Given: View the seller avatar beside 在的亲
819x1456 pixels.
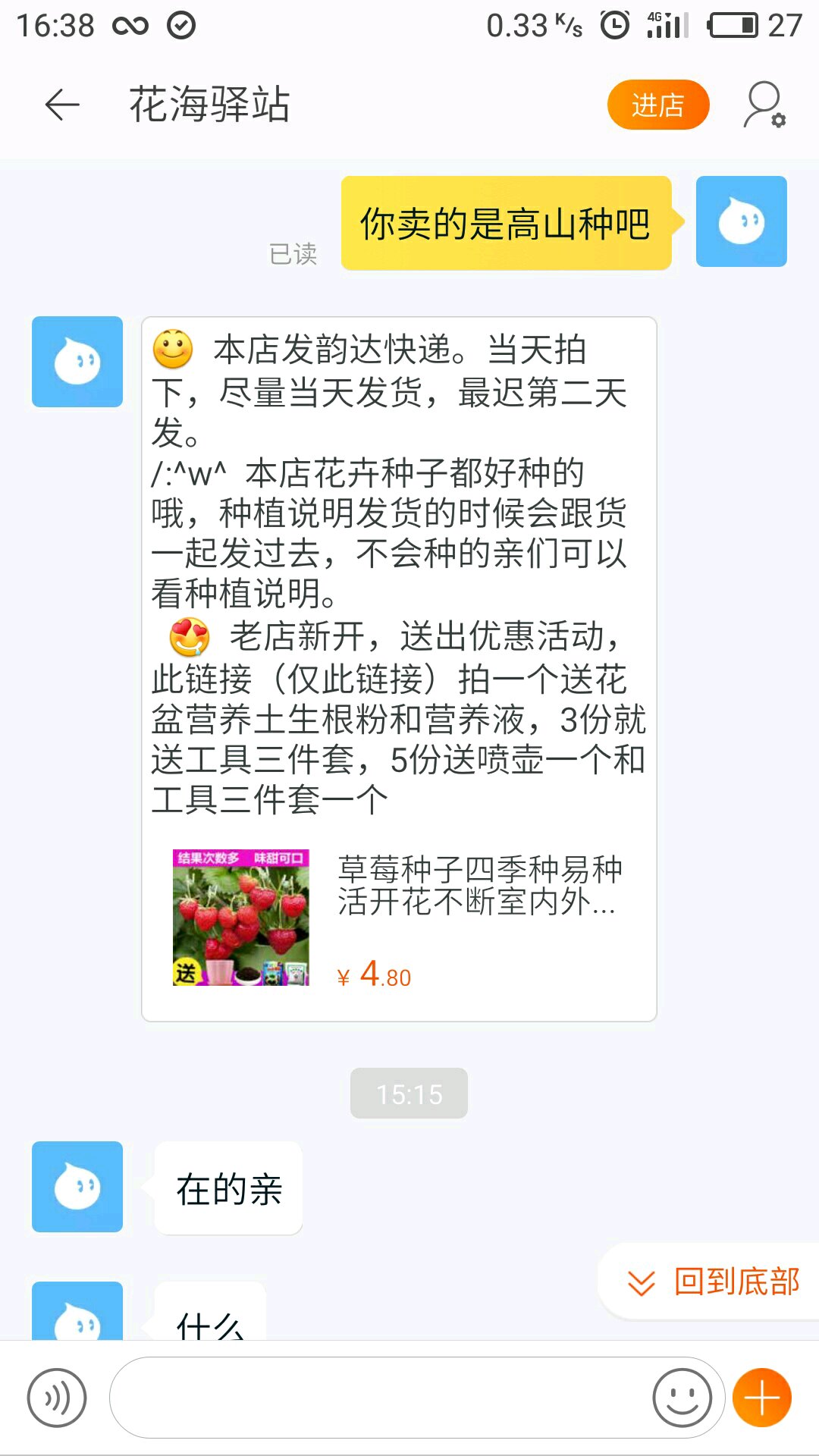Looking at the screenshot, I should point(77,1187).
